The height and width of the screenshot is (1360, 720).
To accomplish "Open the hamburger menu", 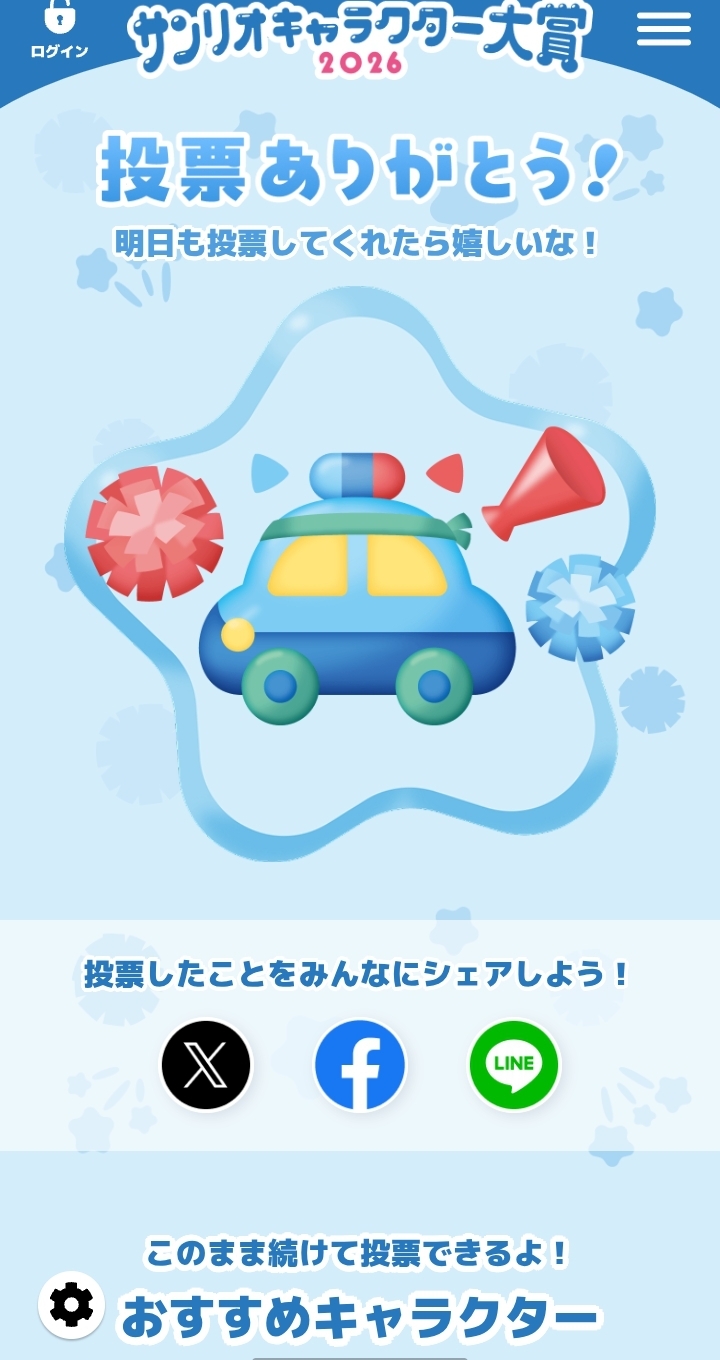I will coord(664,30).
